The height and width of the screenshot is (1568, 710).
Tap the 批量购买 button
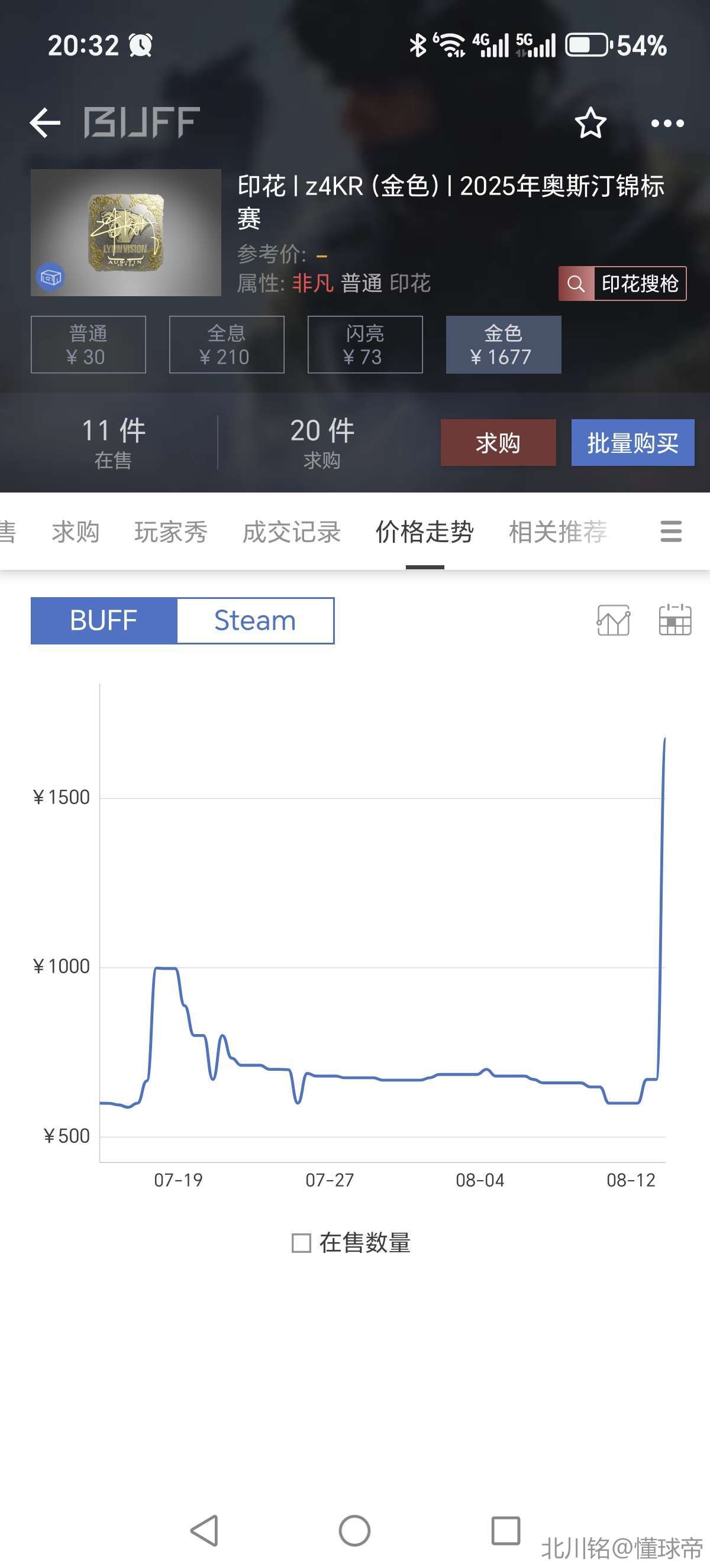click(x=632, y=442)
